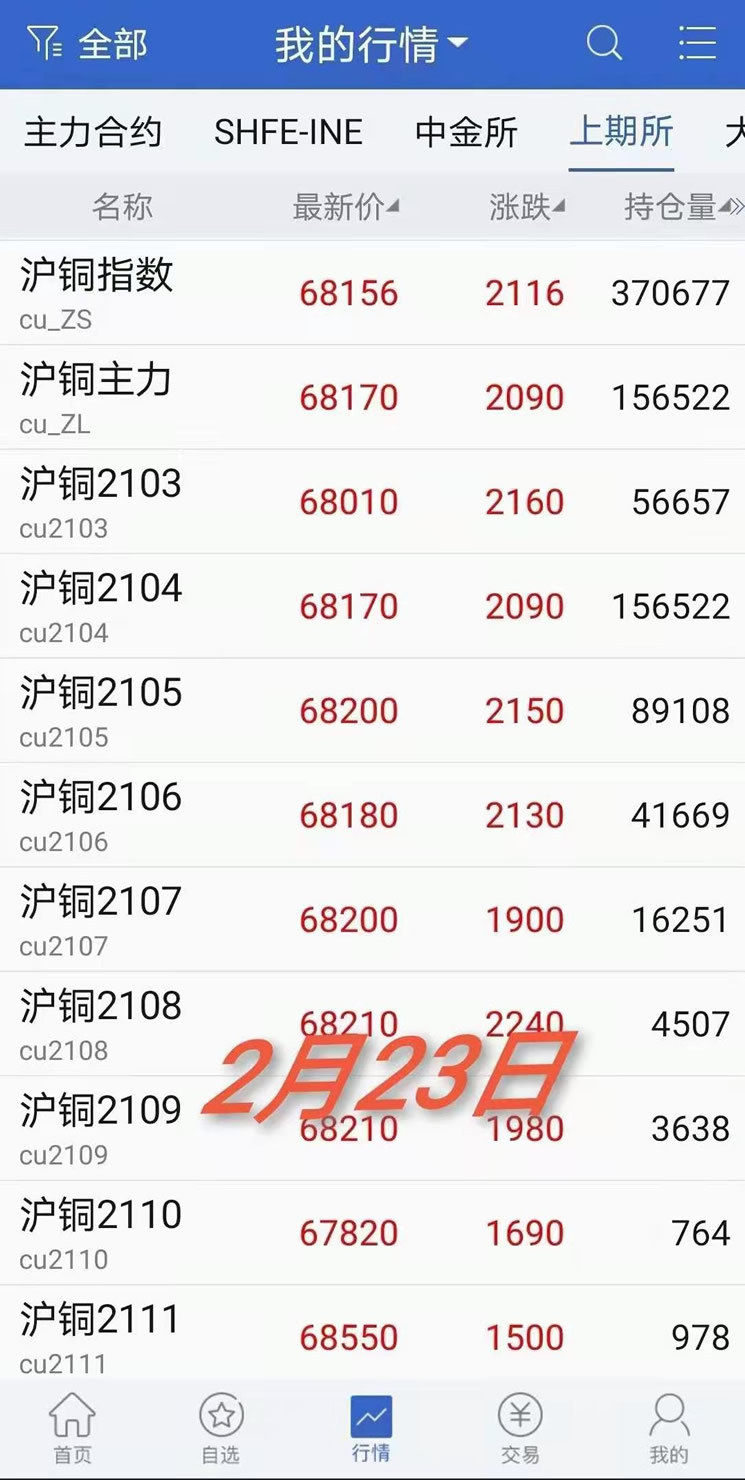Switch to the 主力合约 tab
The image size is (745, 1480).
(x=93, y=132)
